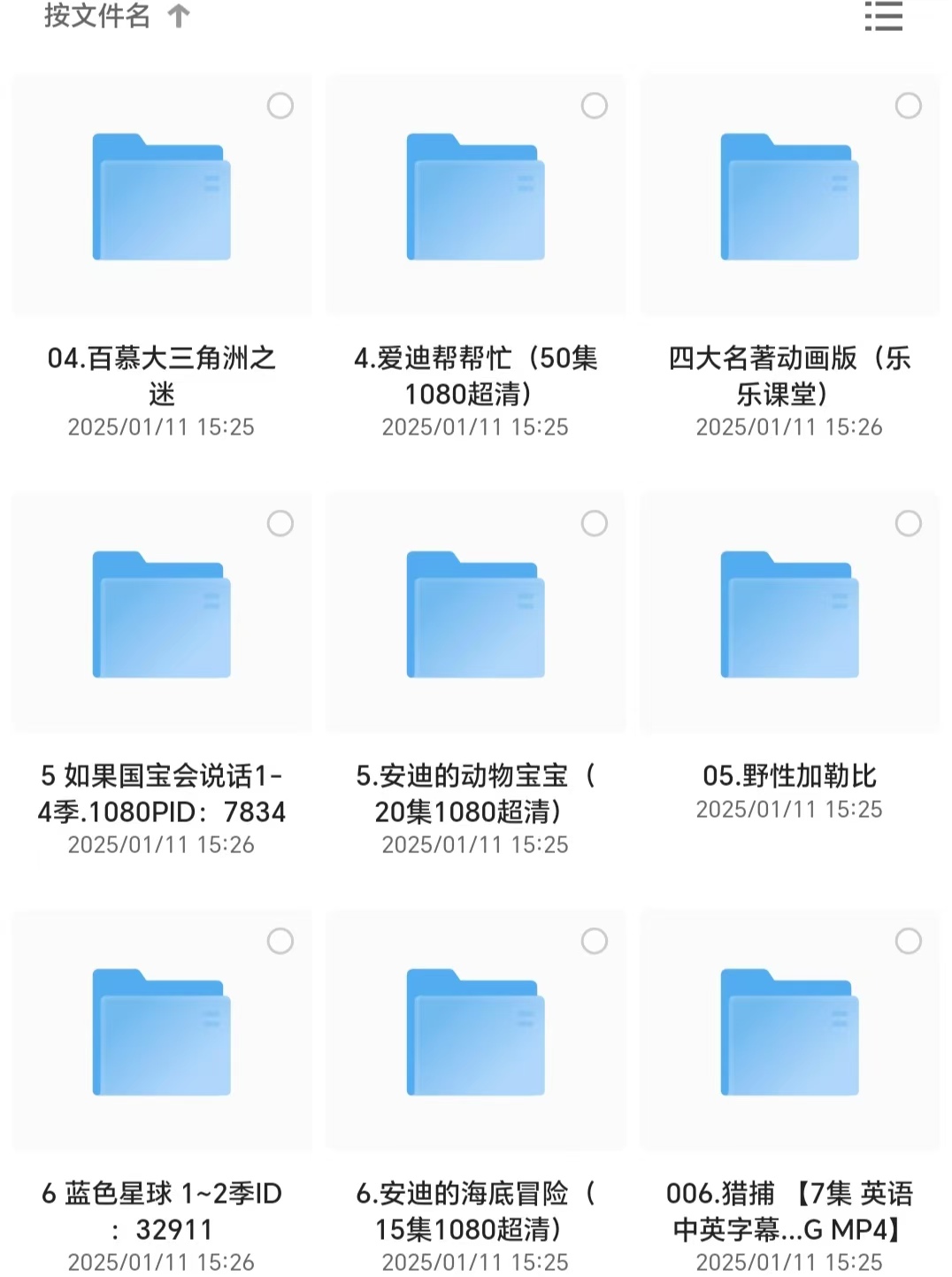The image size is (952, 1277).
Task: Open the 006.猎捕 folder
Action: pyautogui.click(x=789, y=1033)
